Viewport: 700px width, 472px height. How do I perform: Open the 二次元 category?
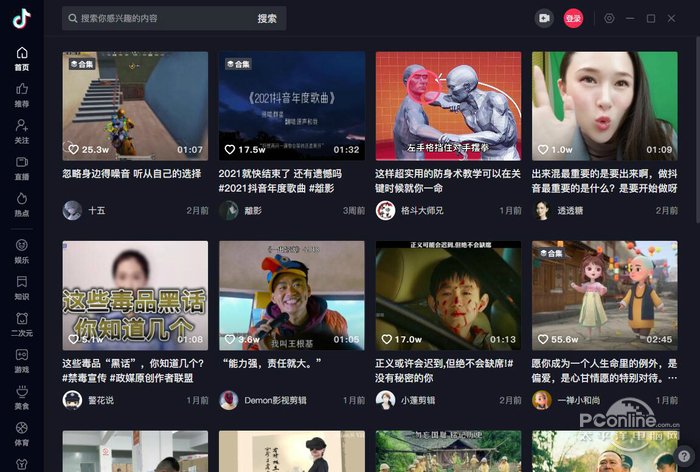pyautogui.click(x=22, y=323)
